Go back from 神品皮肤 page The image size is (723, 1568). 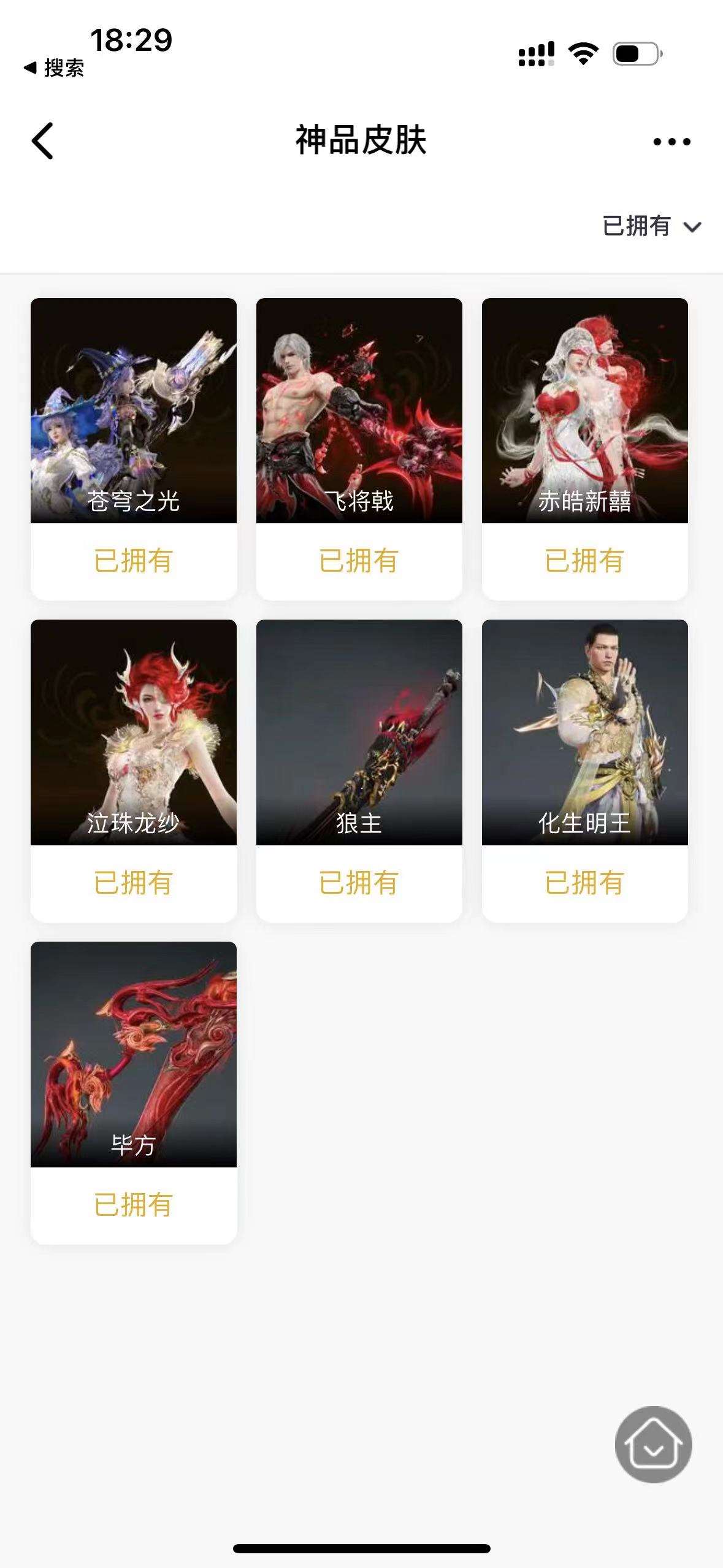42,141
